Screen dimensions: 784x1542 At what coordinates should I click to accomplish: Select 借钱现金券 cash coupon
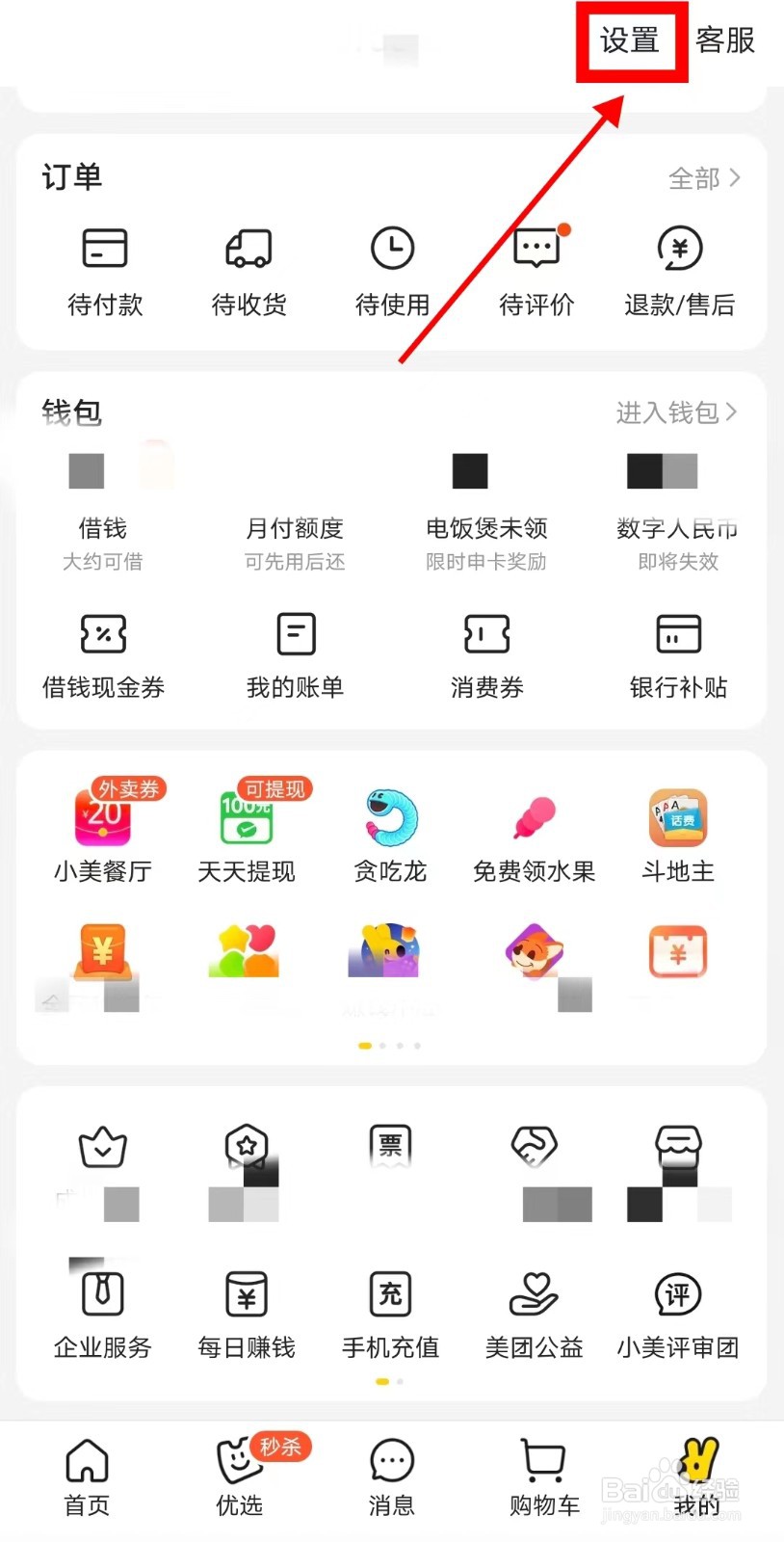[x=103, y=655]
